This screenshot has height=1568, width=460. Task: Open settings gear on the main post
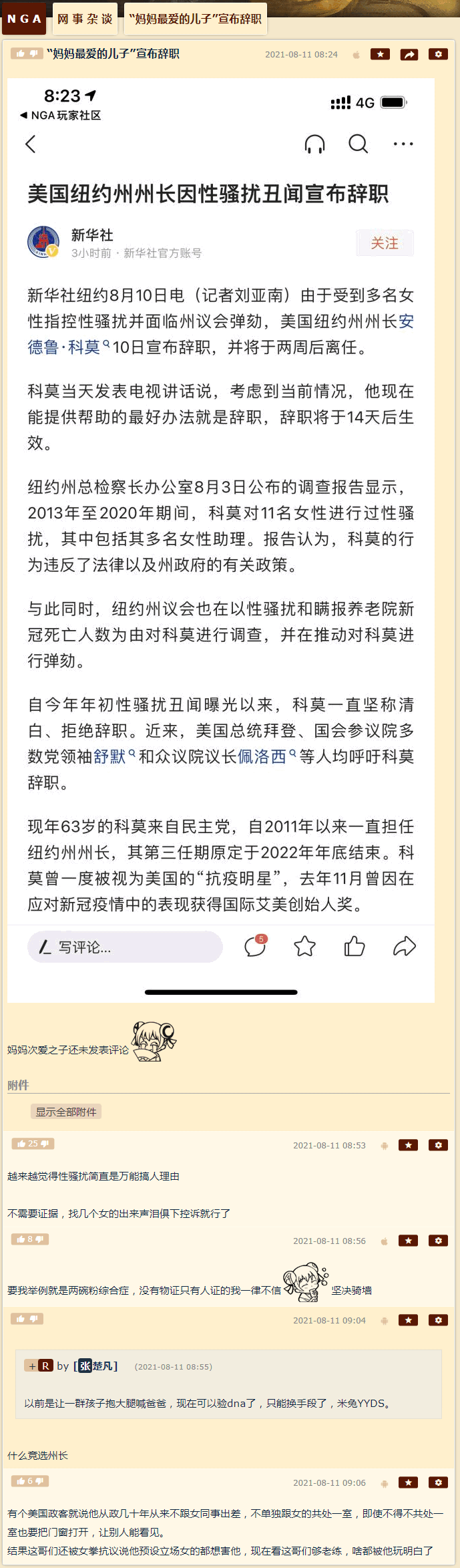click(x=438, y=54)
